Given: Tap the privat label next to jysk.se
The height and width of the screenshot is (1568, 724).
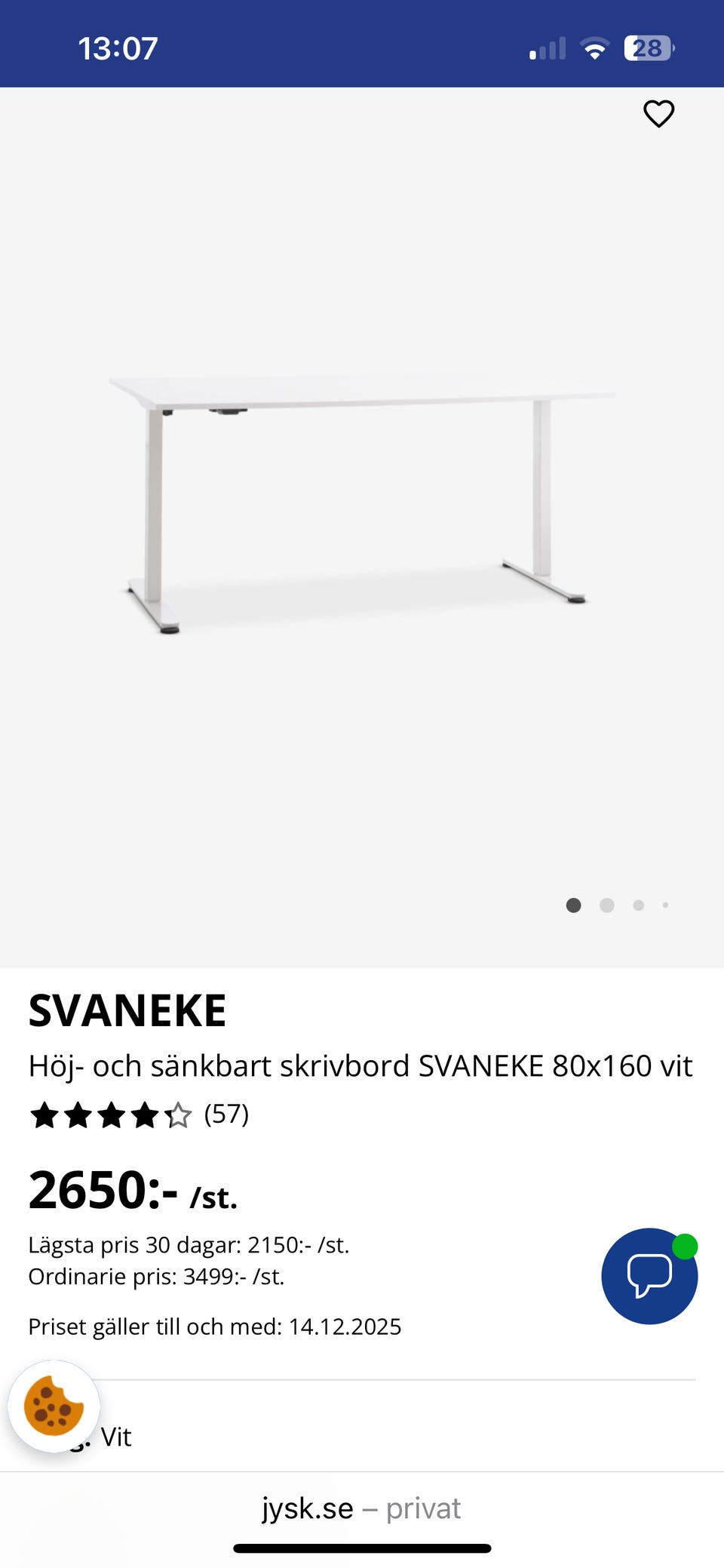Looking at the screenshot, I should coord(423,1508).
